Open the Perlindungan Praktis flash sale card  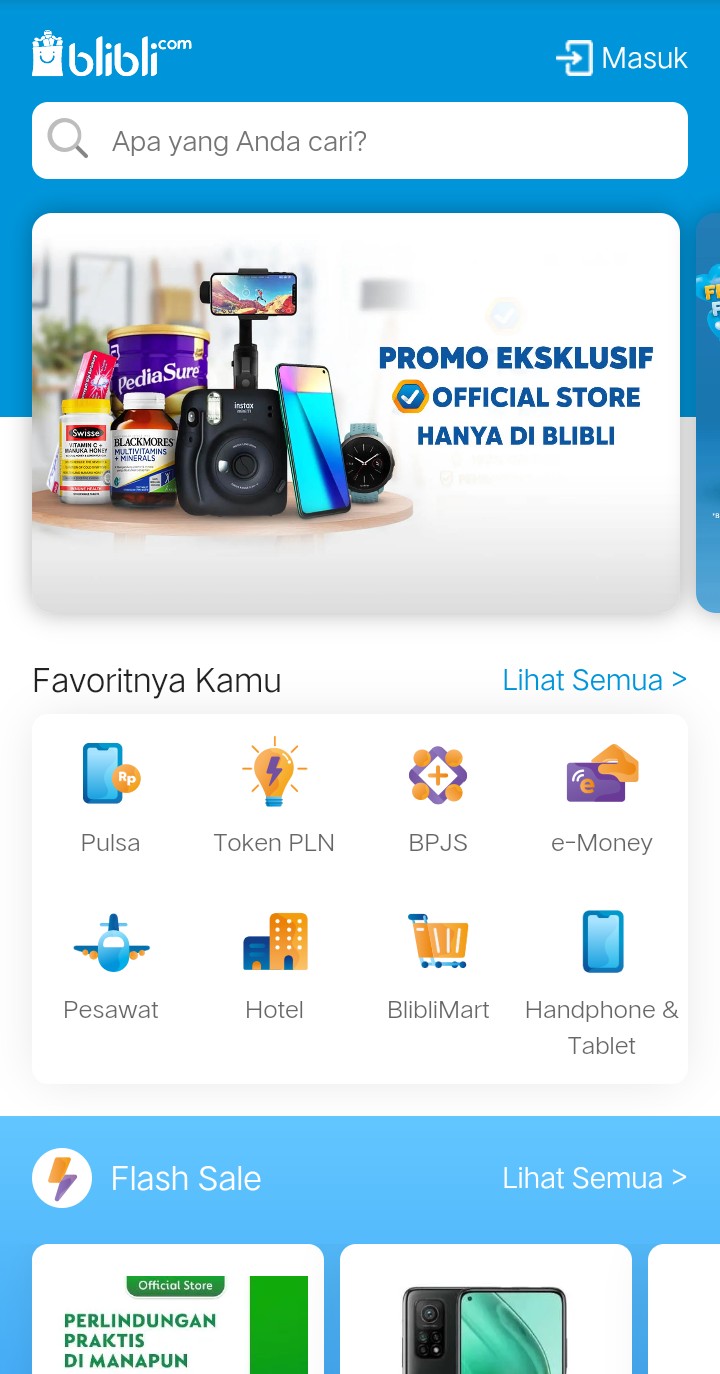178,1309
